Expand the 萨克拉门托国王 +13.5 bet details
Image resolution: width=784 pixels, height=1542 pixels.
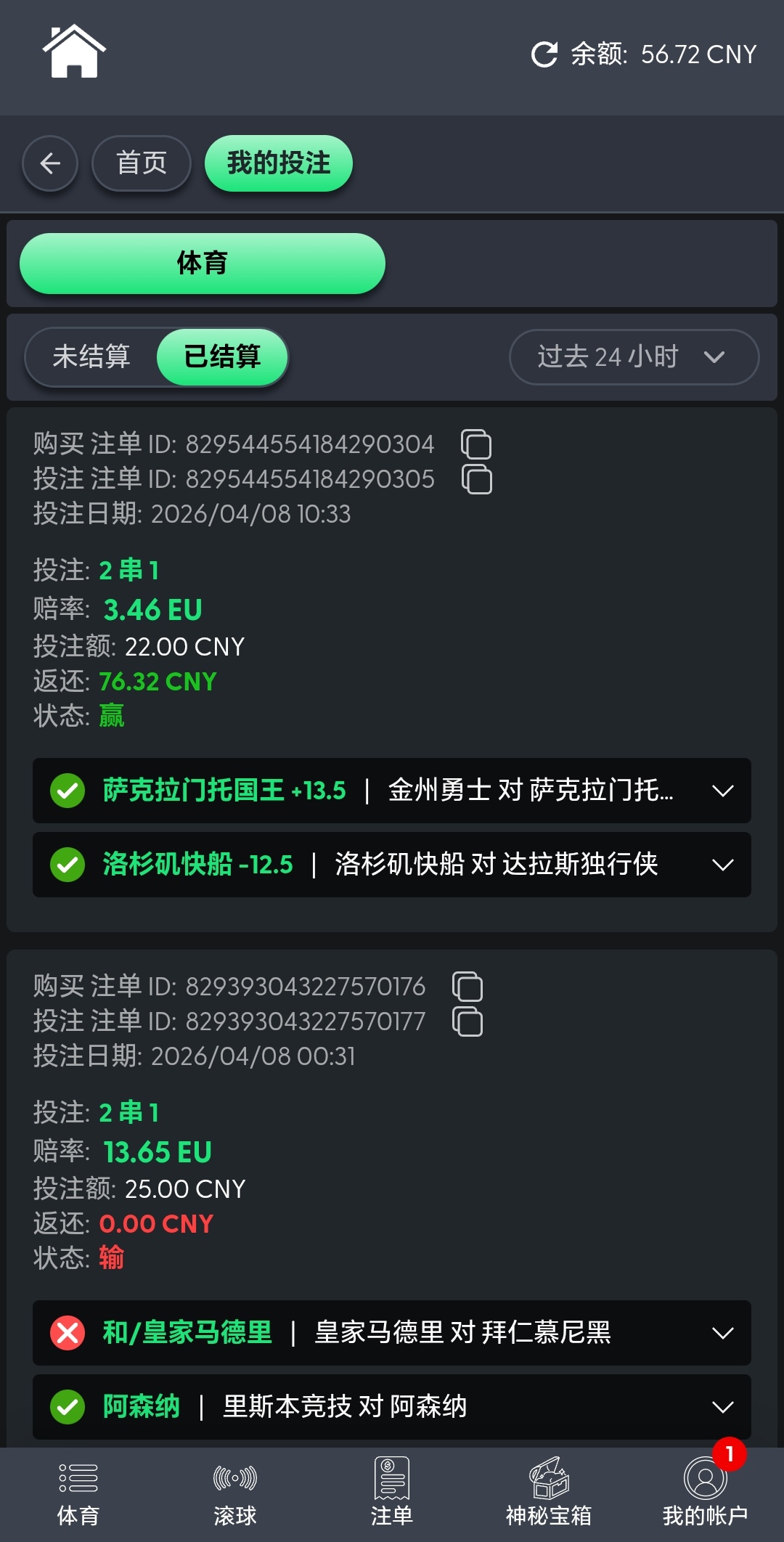pyautogui.click(x=723, y=791)
